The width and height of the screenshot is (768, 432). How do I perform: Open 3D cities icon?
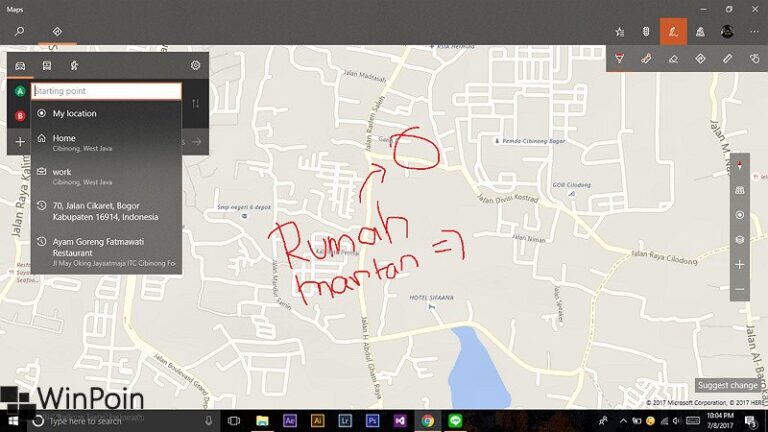point(700,31)
